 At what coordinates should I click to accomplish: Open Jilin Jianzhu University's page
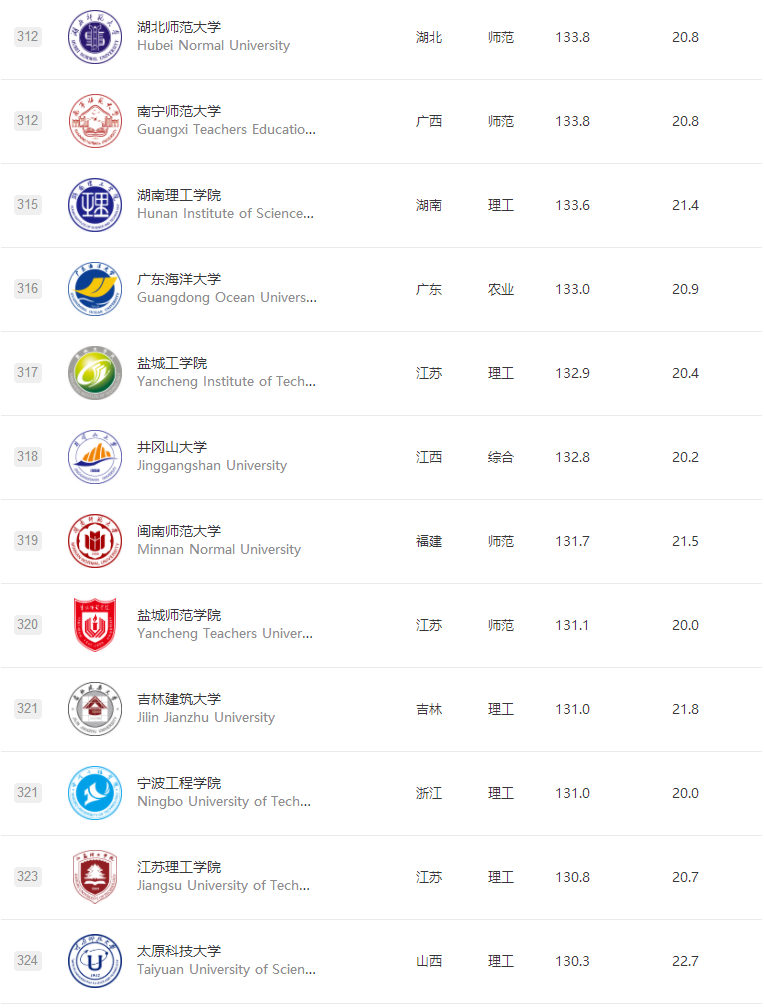point(179,700)
